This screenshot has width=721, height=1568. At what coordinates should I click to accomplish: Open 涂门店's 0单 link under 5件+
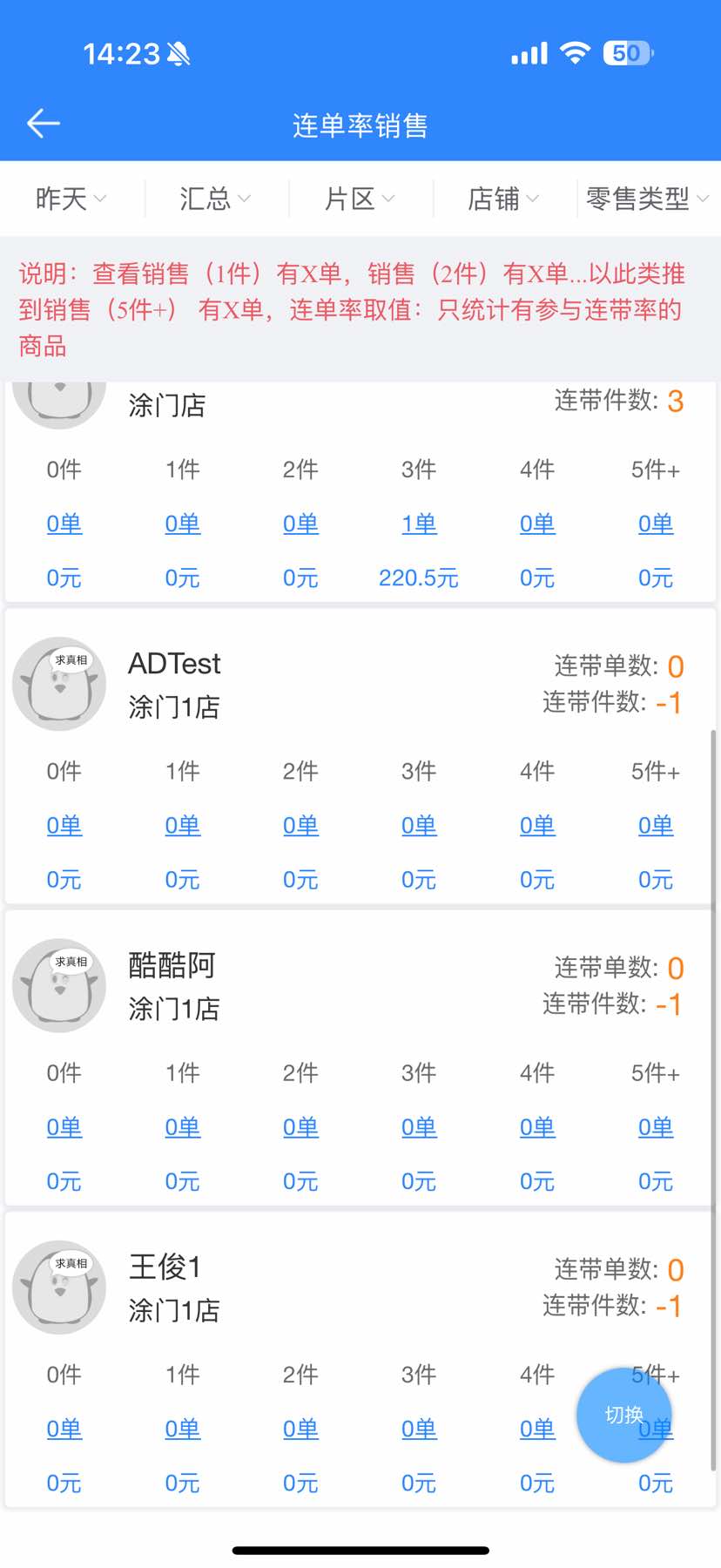point(656,524)
